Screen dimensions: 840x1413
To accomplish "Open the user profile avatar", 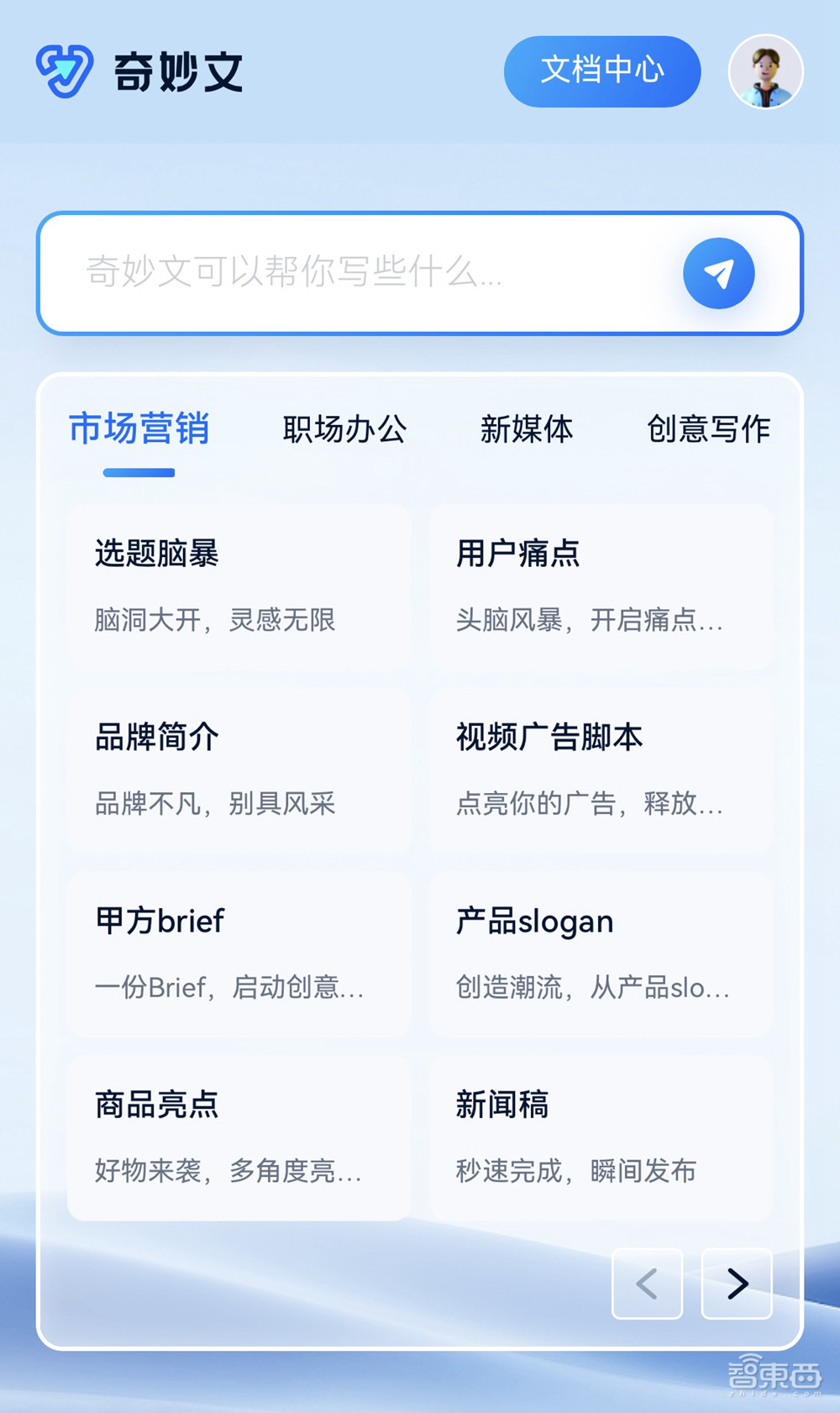I will click(764, 72).
